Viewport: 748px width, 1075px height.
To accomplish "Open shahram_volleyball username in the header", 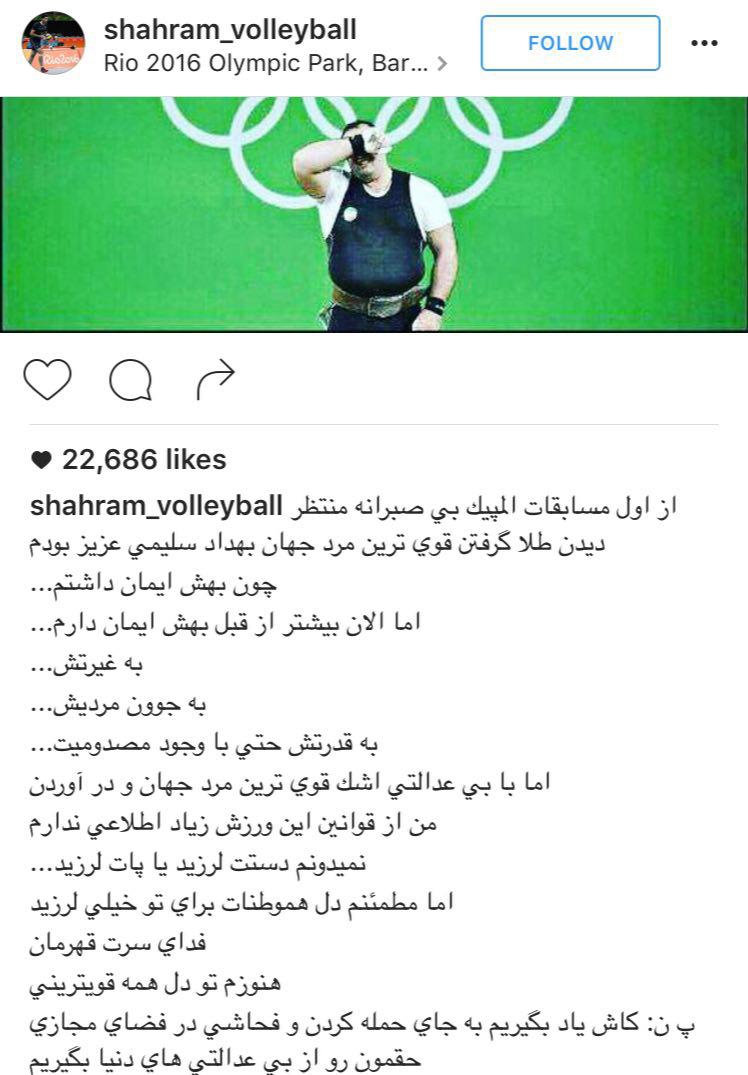I will click(230, 29).
